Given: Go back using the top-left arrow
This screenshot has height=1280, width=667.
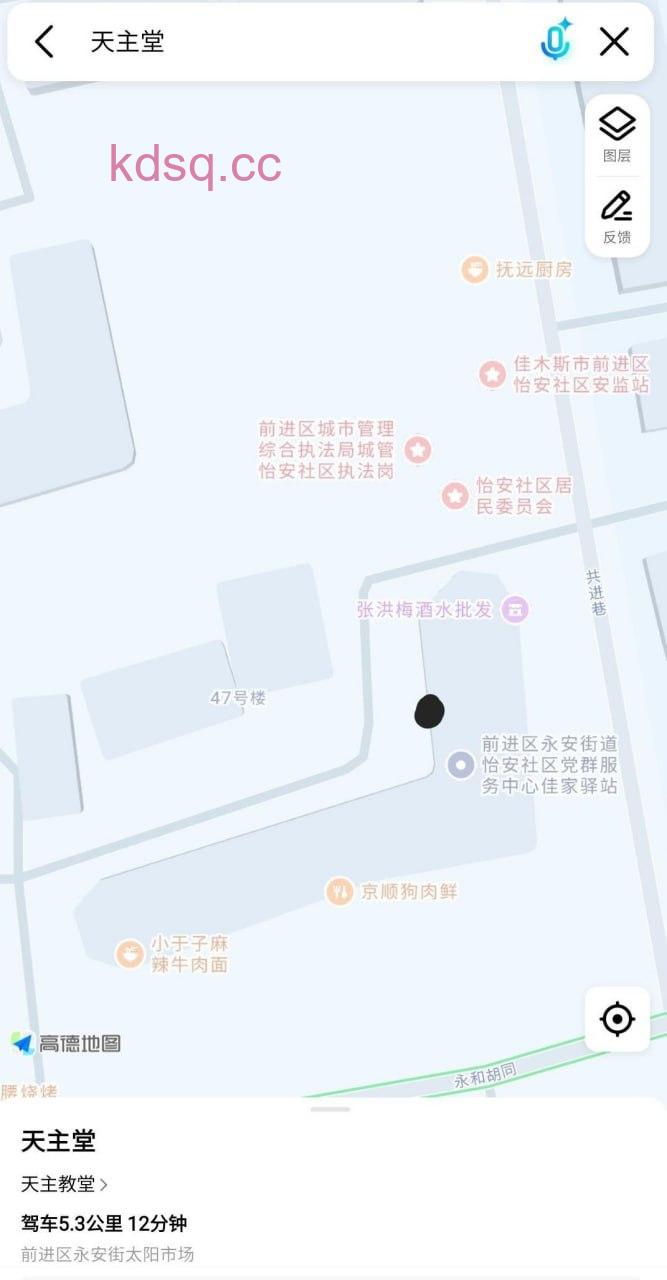Looking at the screenshot, I should tap(44, 42).
